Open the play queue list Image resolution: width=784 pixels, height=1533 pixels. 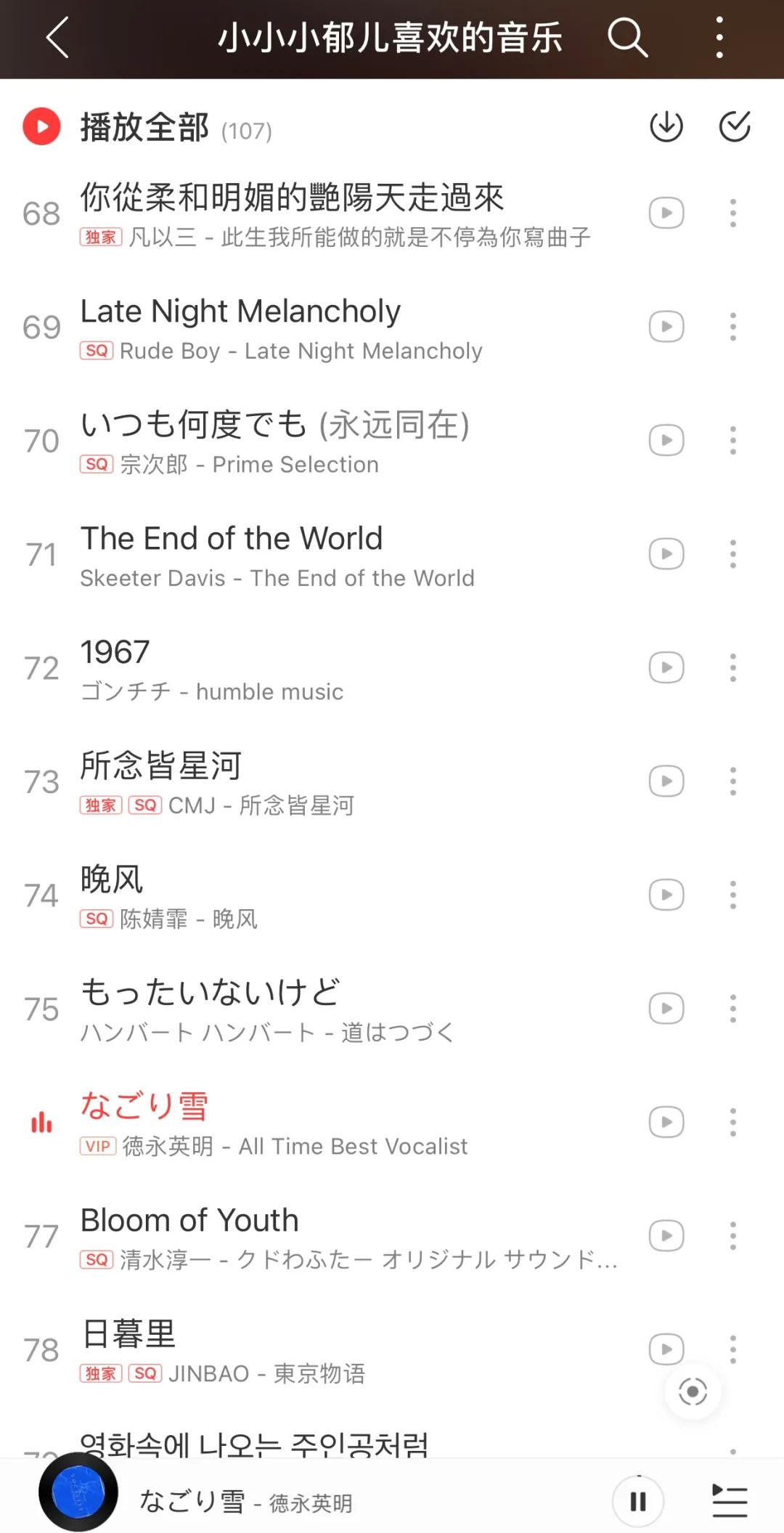[729, 1501]
